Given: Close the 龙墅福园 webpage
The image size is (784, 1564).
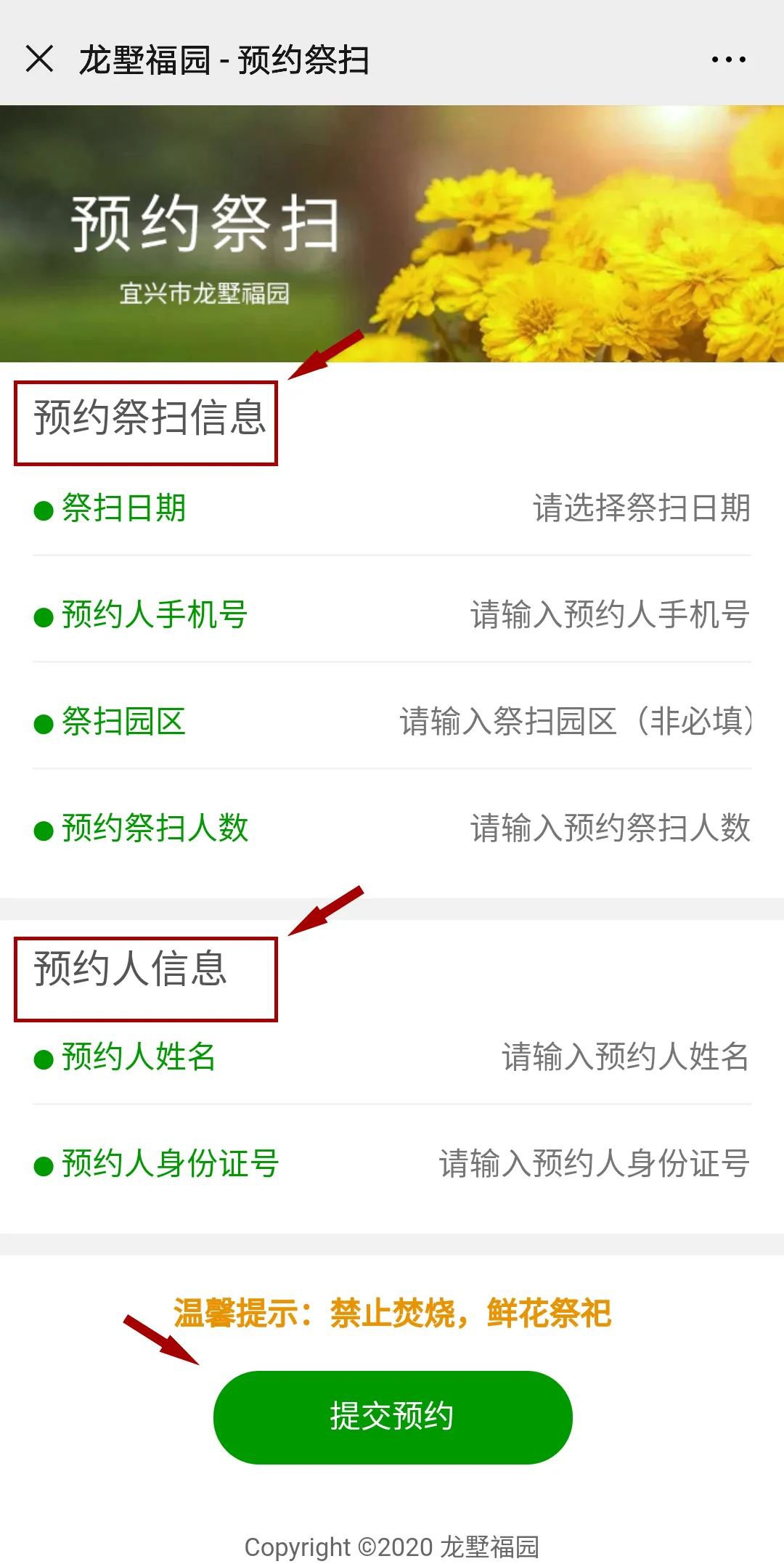Looking at the screenshot, I should tap(39, 59).
